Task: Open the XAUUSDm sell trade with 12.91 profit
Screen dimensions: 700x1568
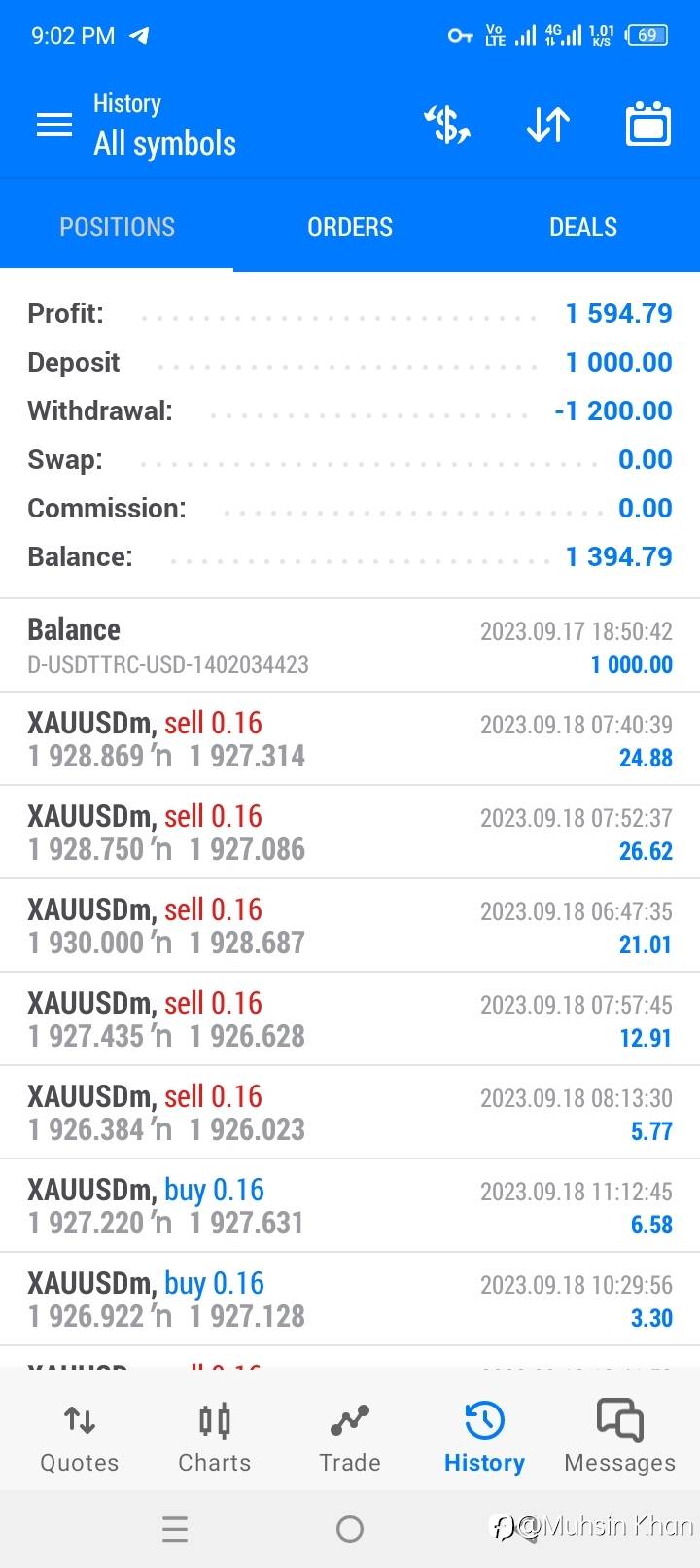Action: (x=350, y=1019)
